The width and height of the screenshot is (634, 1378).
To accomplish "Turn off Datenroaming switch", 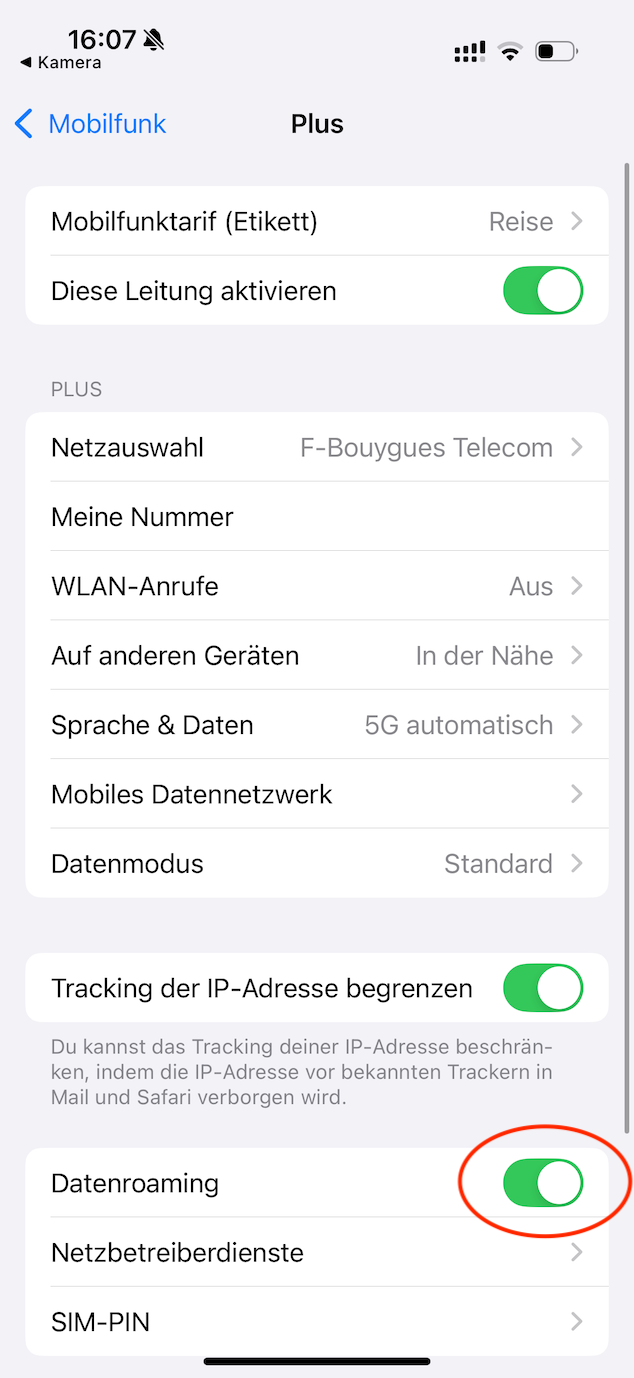I will (543, 1183).
